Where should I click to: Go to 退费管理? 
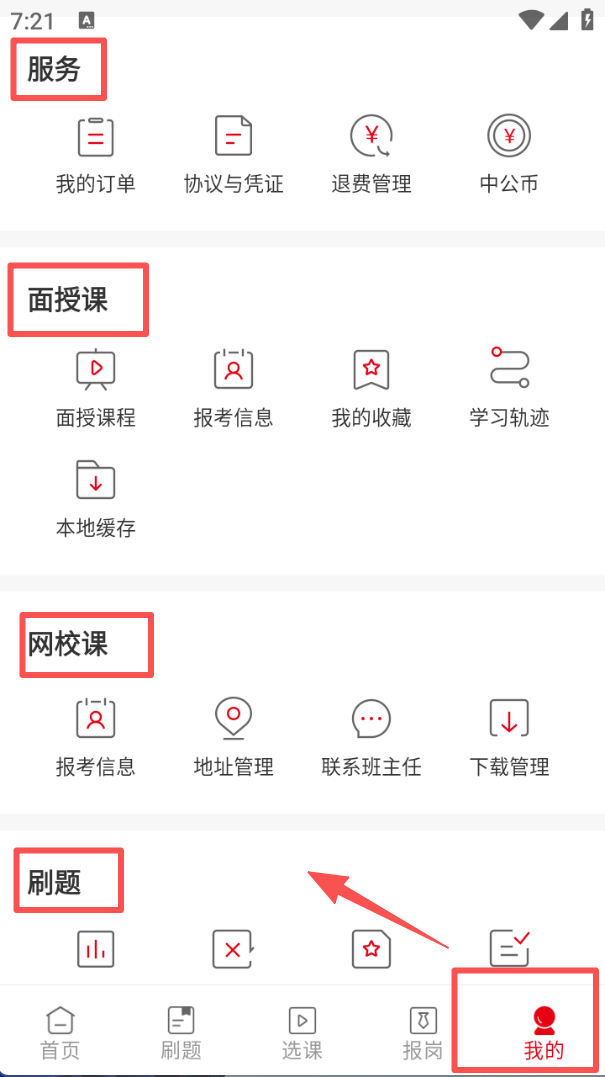pyautogui.click(x=371, y=153)
